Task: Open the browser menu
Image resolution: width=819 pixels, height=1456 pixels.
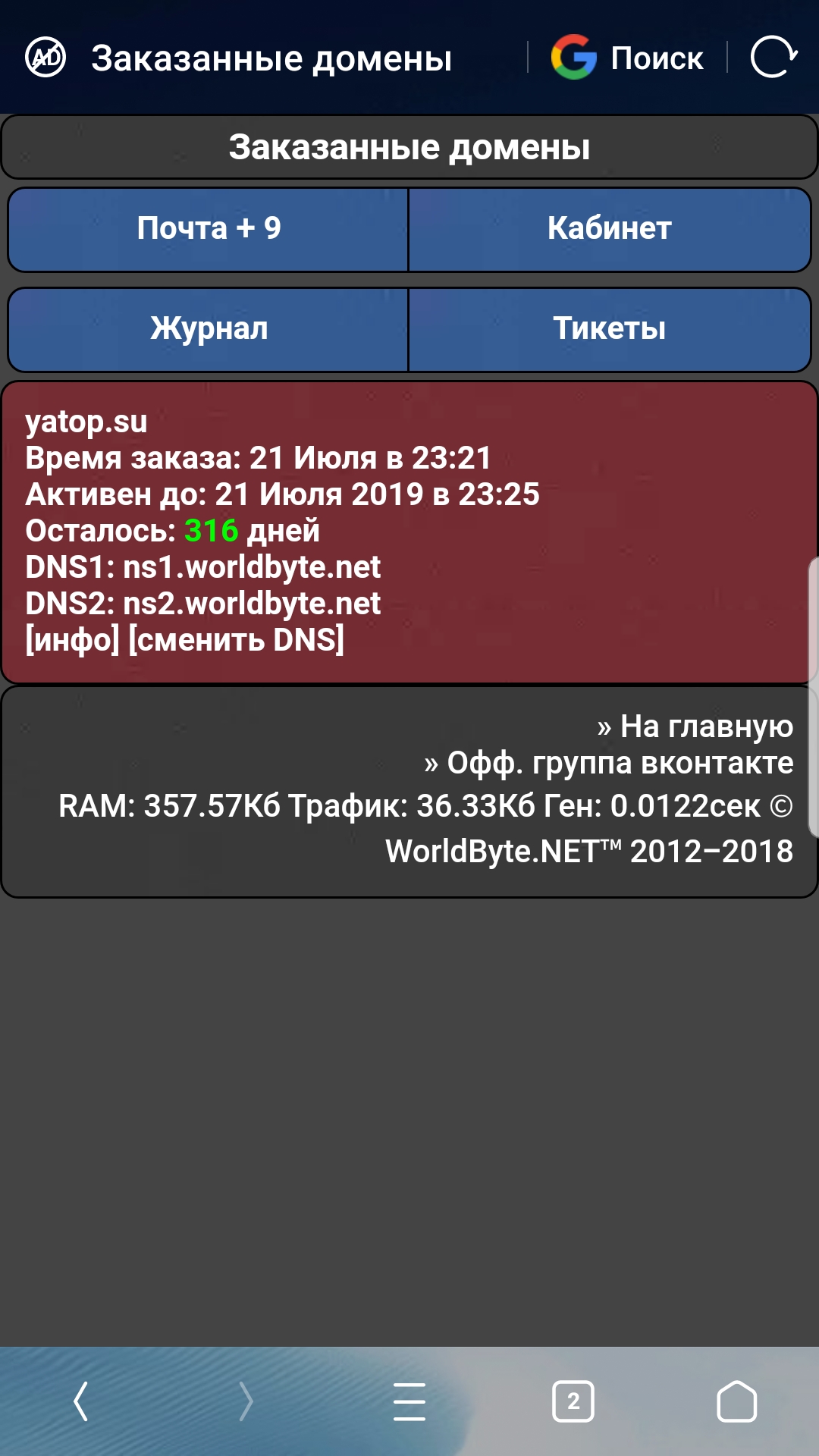Action: pos(409,1401)
